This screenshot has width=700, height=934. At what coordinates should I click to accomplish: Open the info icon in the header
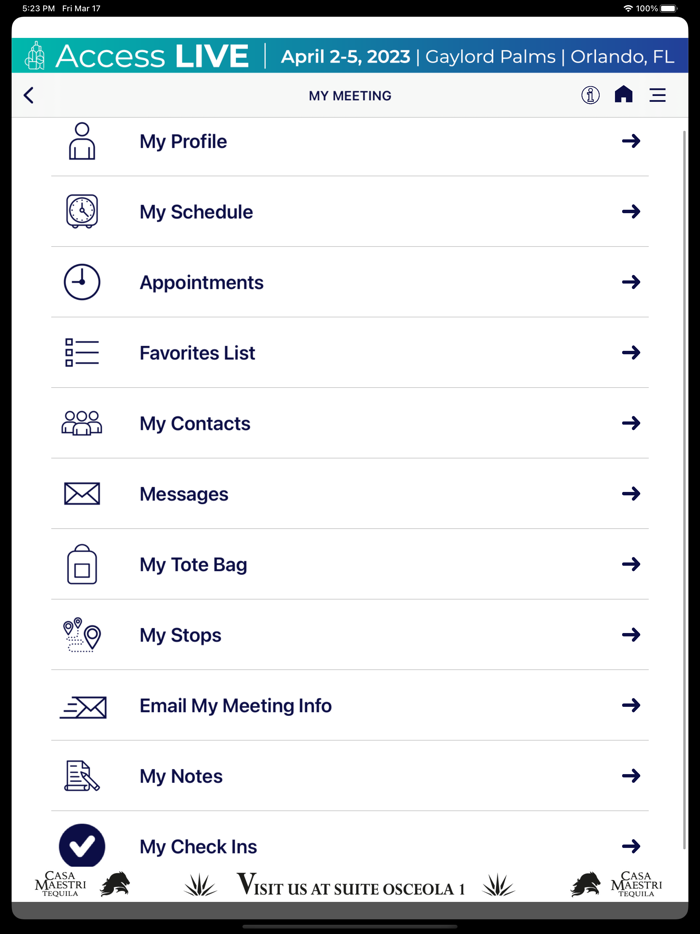(x=590, y=95)
